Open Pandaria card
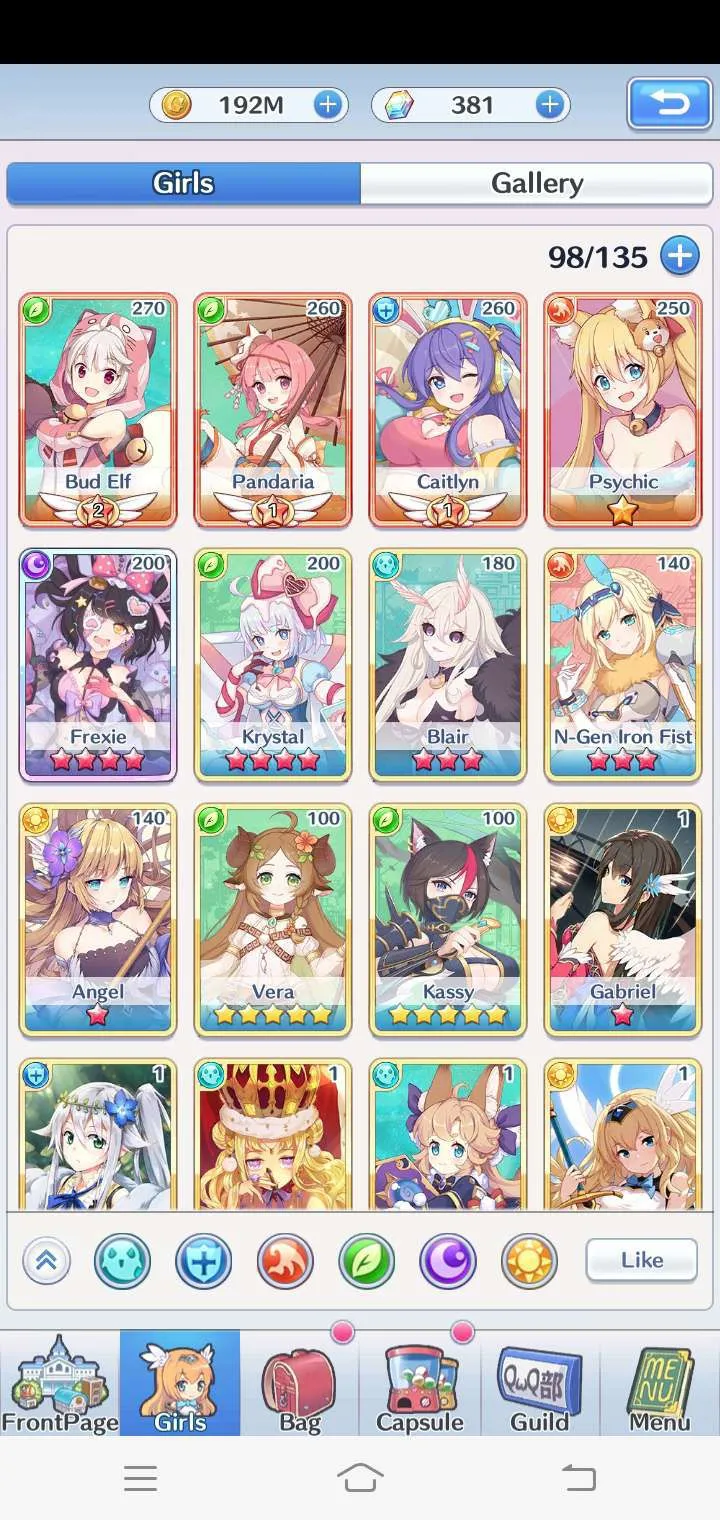The width and height of the screenshot is (720, 1520). (273, 410)
